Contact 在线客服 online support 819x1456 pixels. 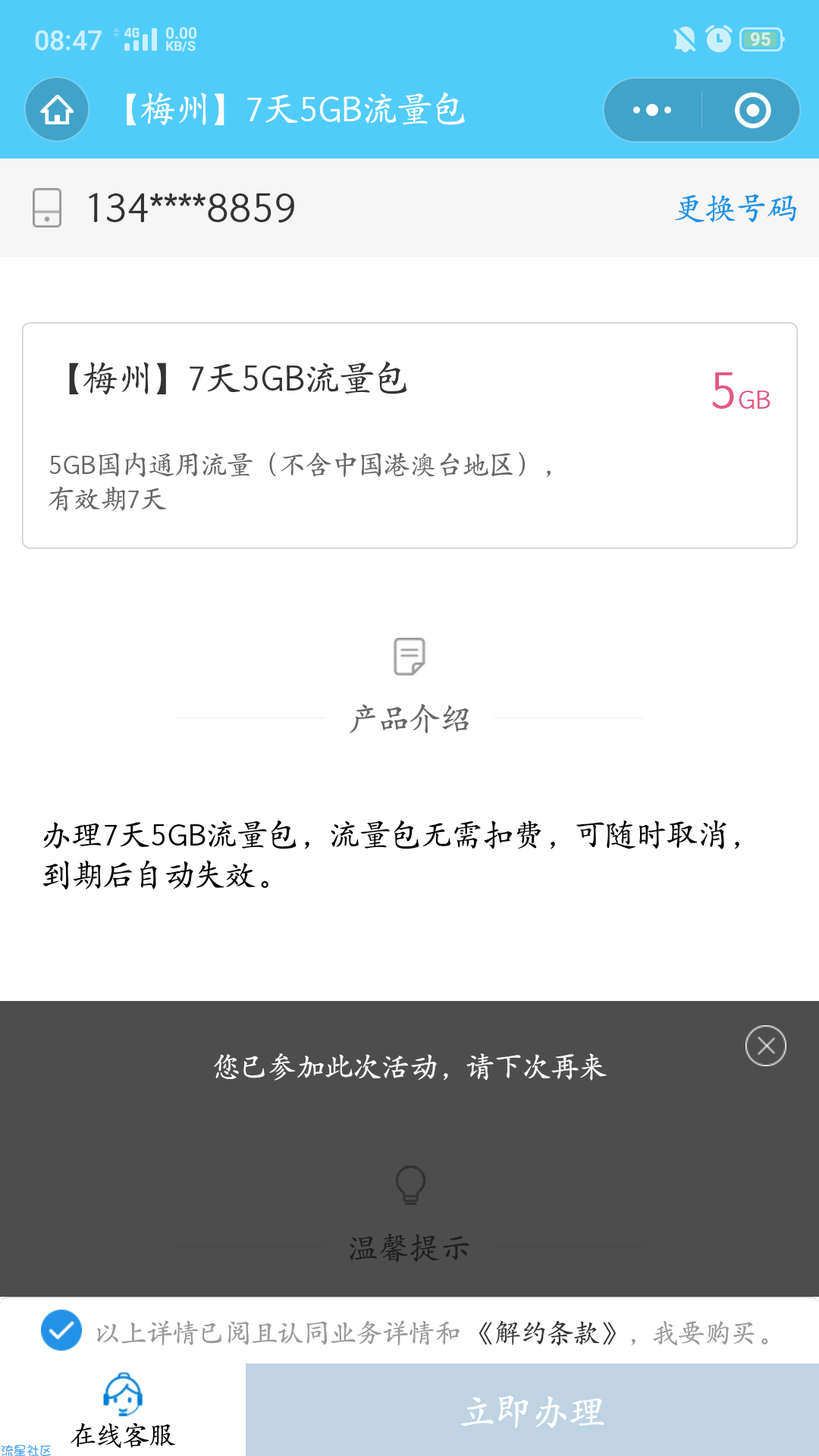pos(123,1410)
